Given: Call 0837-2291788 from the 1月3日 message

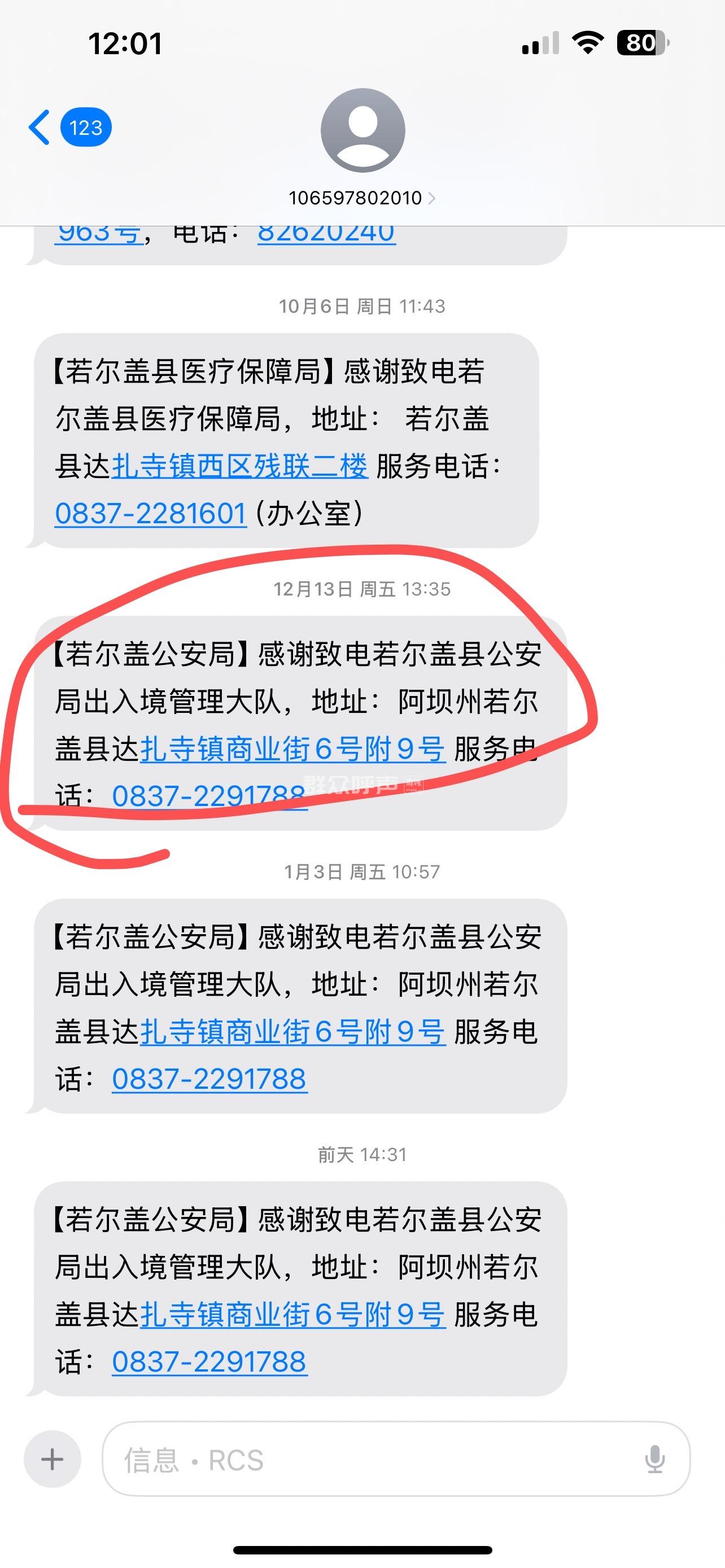Looking at the screenshot, I should coord(209,1079).
